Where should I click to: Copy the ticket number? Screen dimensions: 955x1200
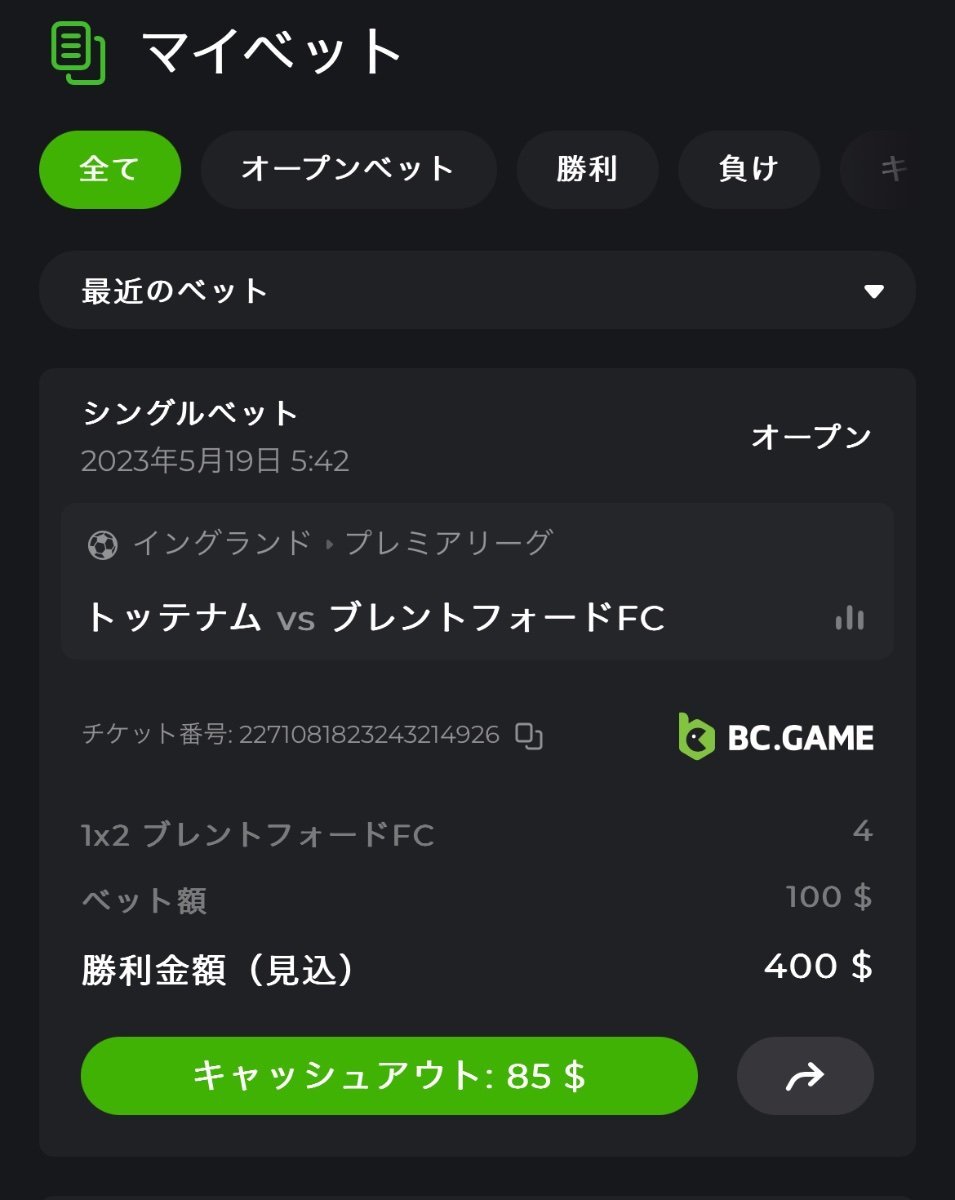pos(529,736)
